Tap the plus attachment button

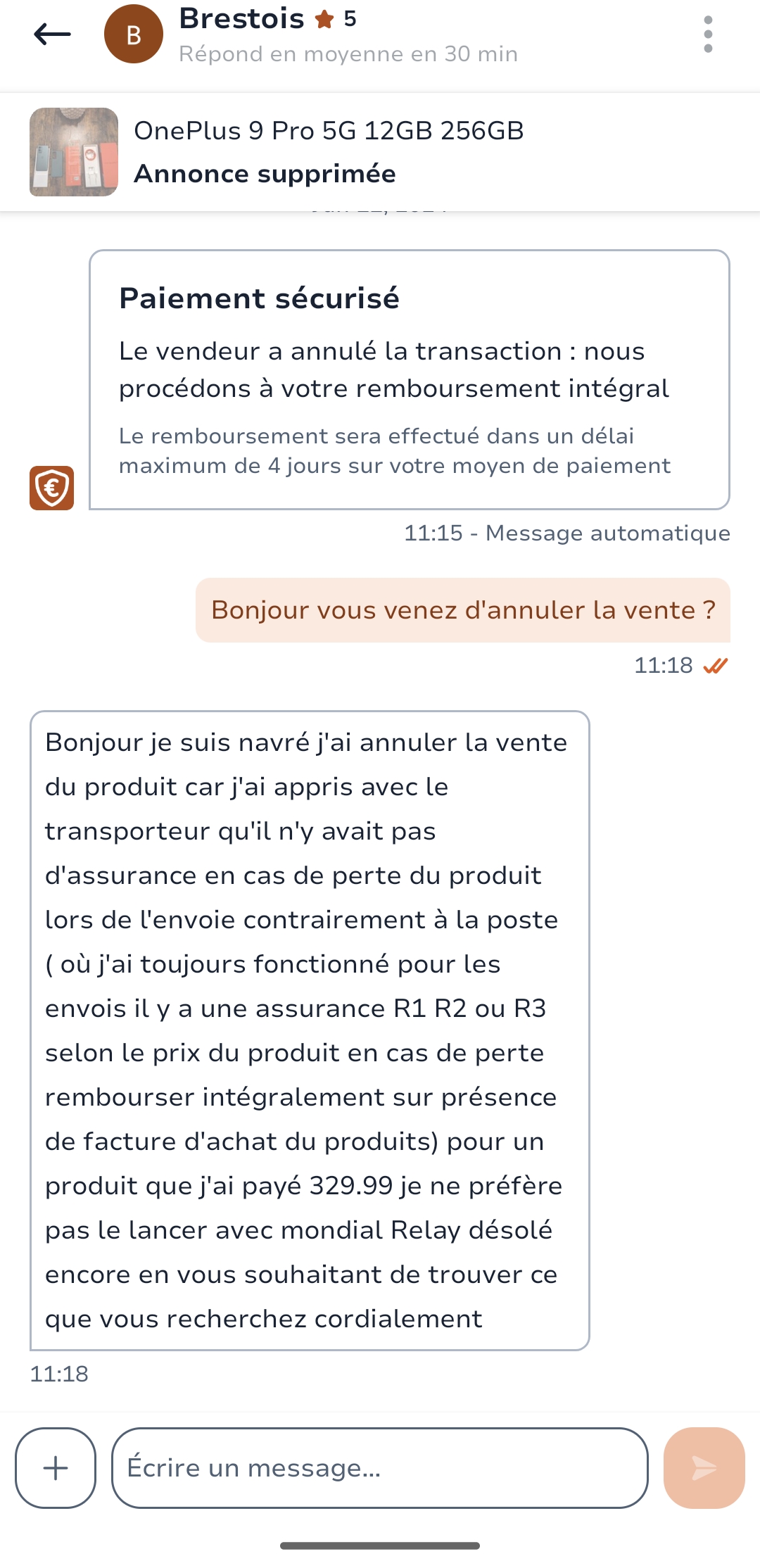coord(56,1467)
